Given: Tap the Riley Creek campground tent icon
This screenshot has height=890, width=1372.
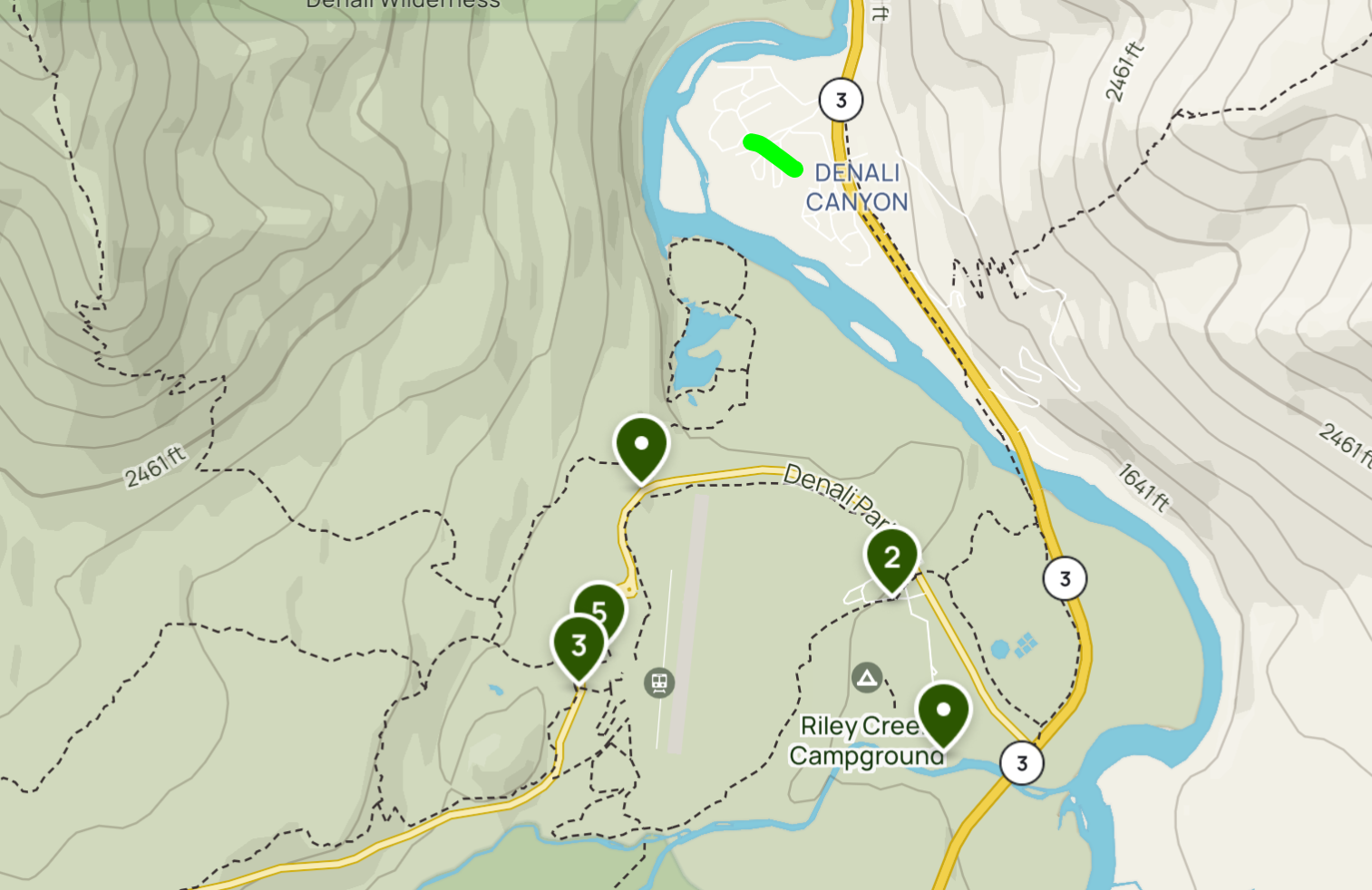Looking at the screenshot, I should tap(867, 677).
